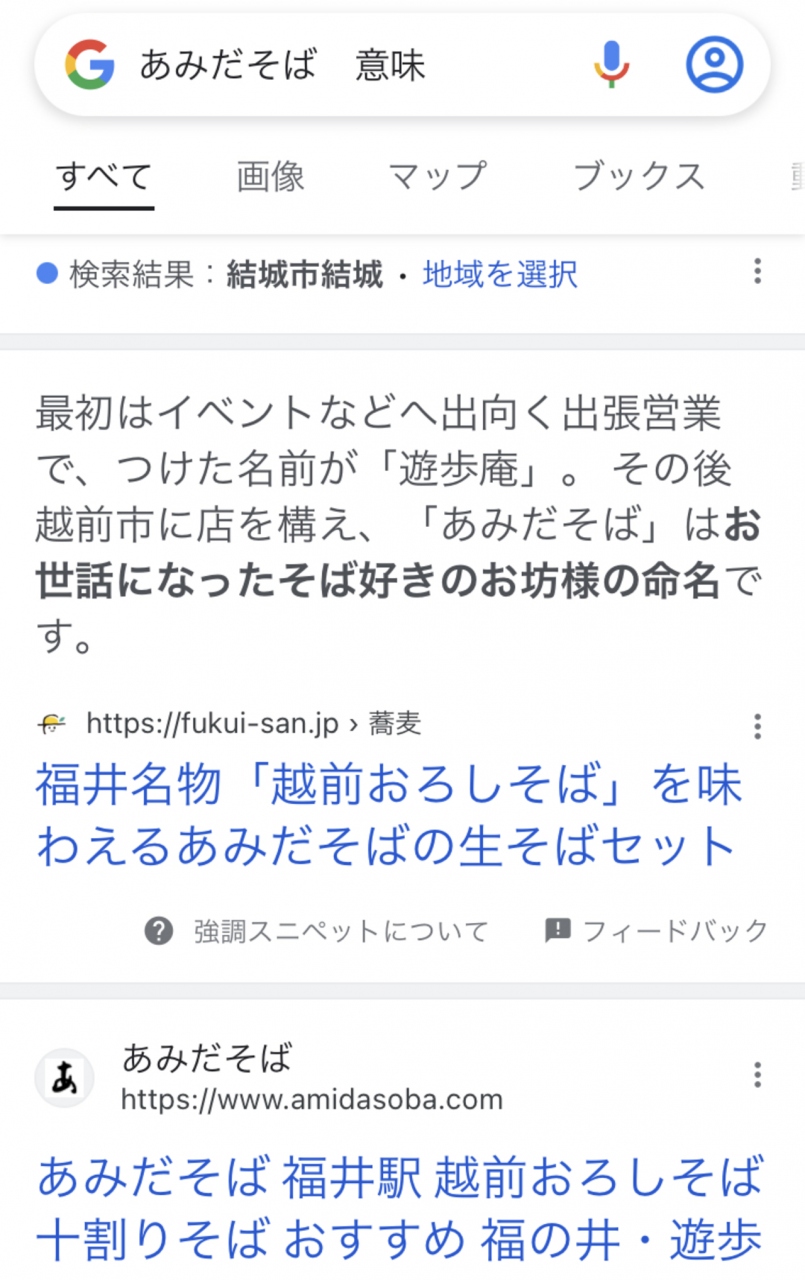Screen dimensions: 805x1280
Task: Tap 地域を選択 to choose location
Action: tap(500, 274)
